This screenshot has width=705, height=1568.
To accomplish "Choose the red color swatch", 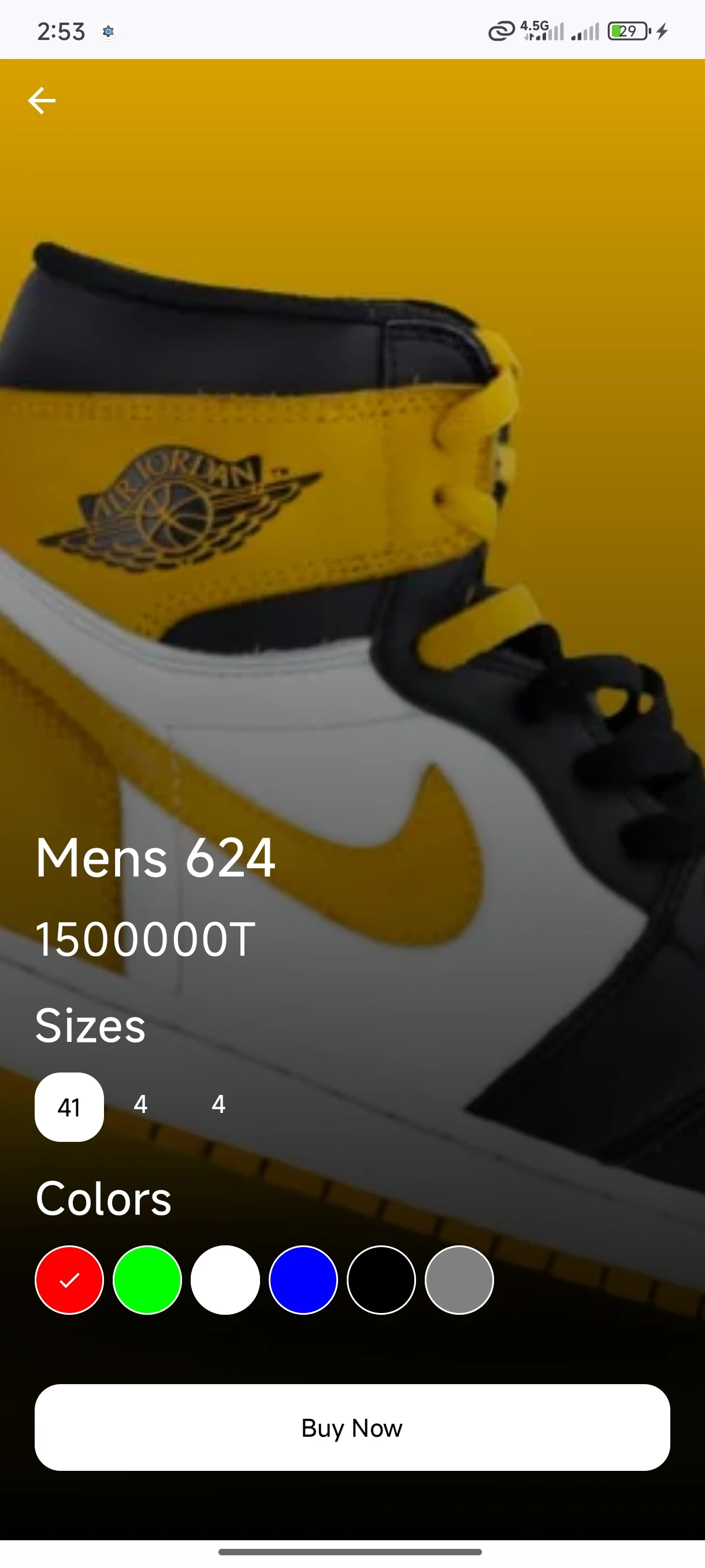I will 69,1279.
